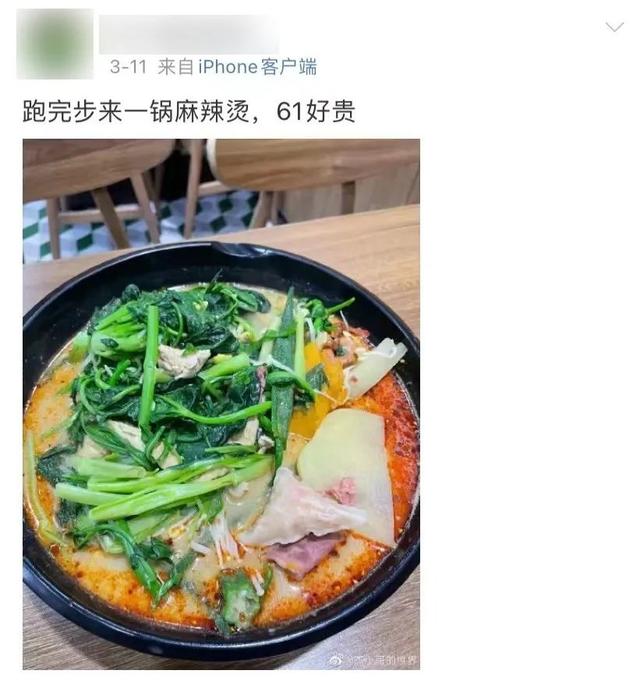The image size is (640, 688).
Task: Expand the post options chevron
Action: pos(615,27)
